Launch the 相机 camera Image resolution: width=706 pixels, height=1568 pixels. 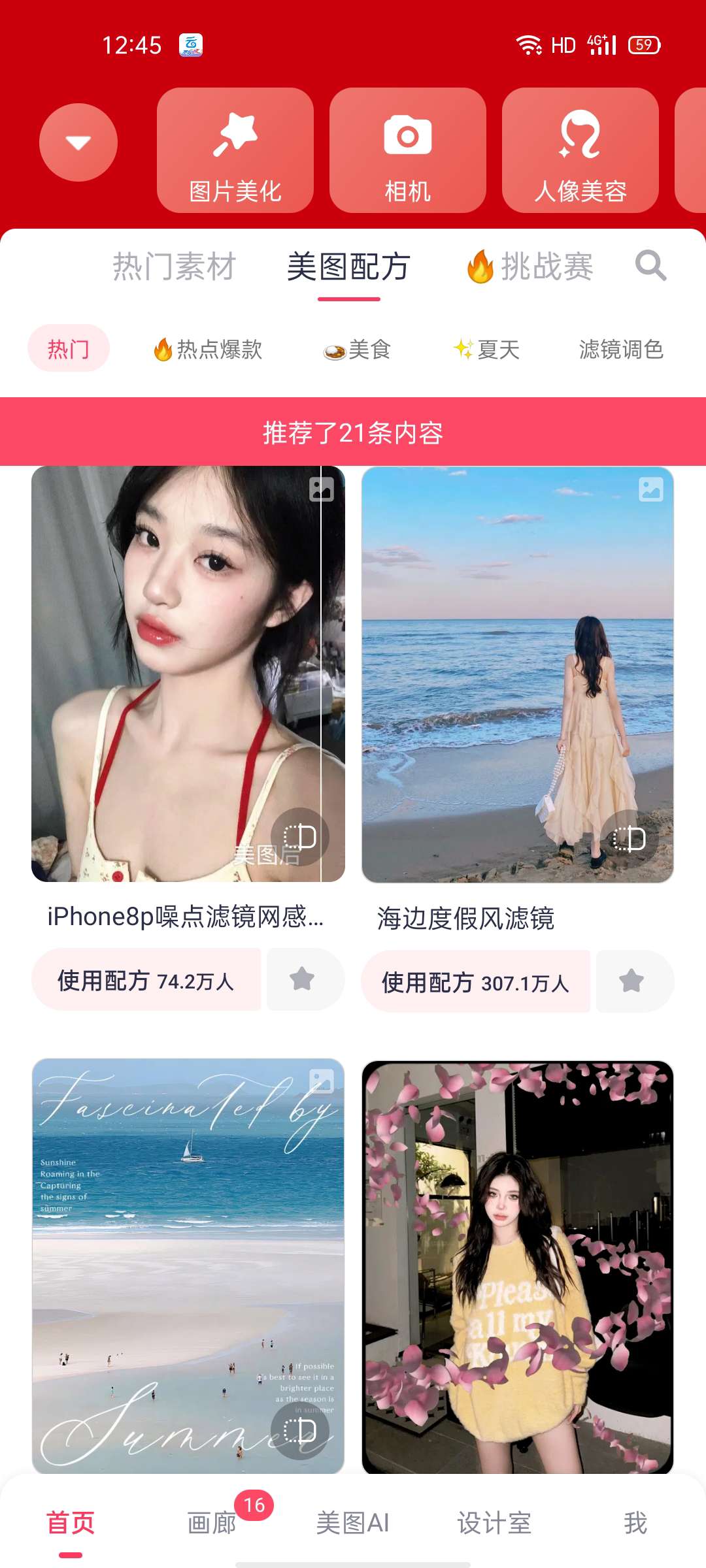click(408, 150)
